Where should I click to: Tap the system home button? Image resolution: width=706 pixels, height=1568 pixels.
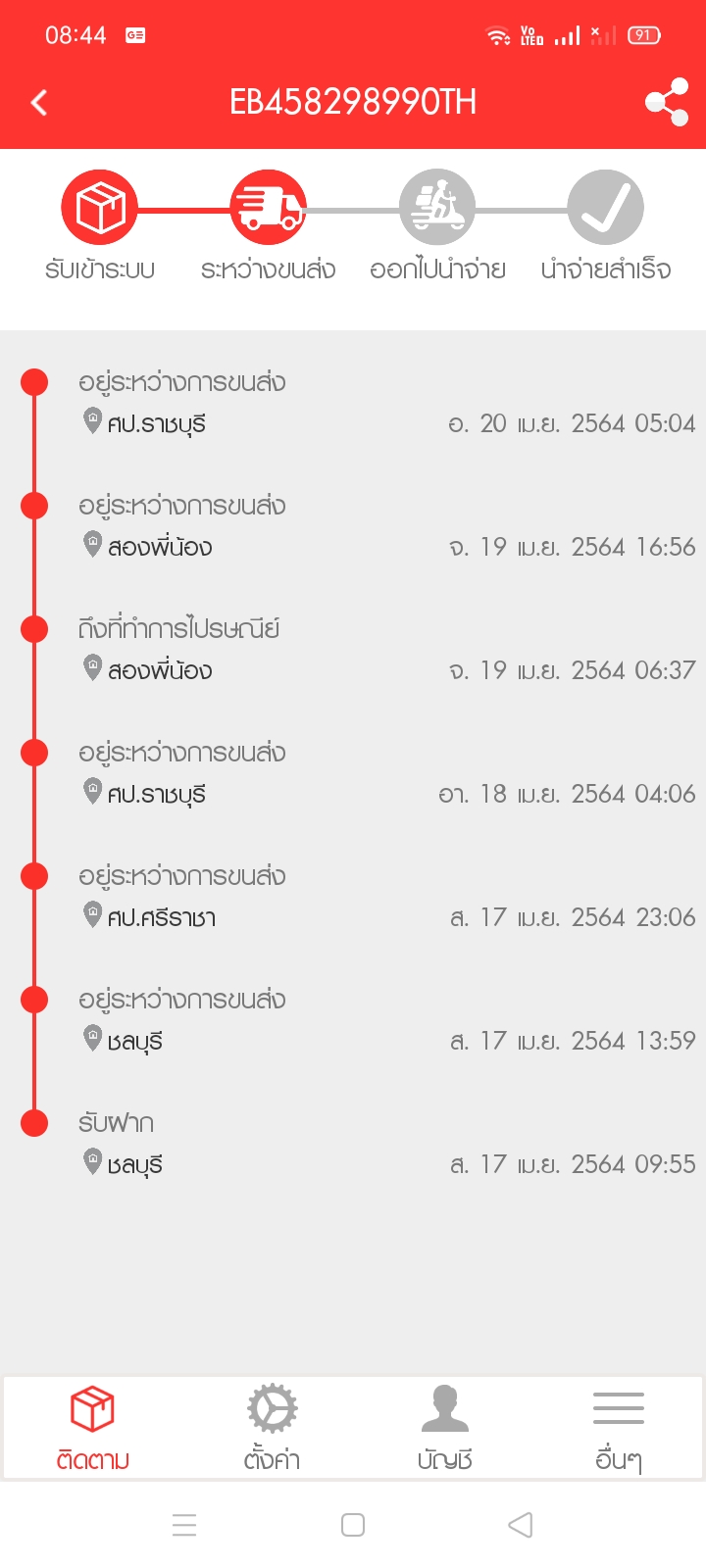coord(353,1525)
